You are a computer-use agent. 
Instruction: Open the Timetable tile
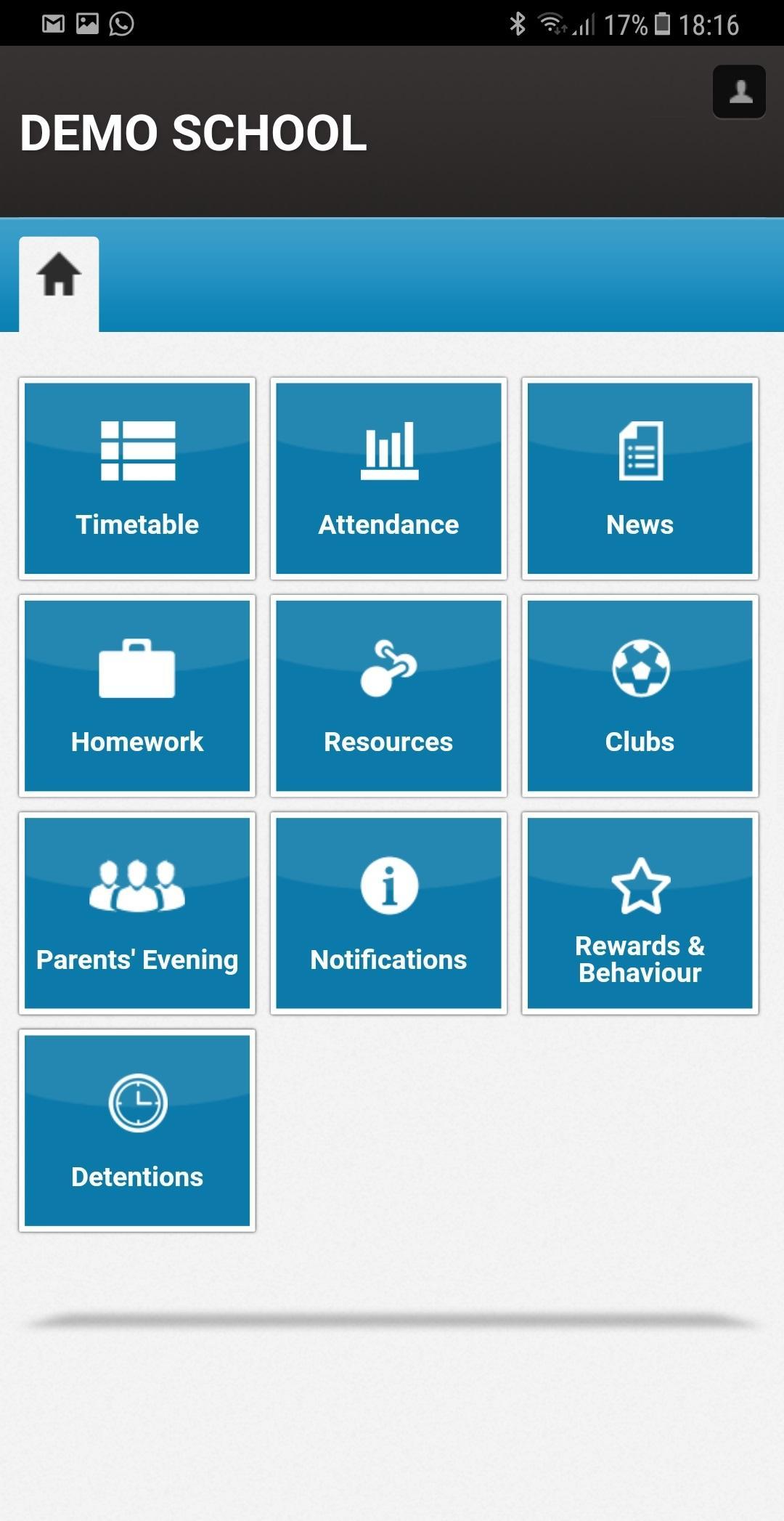coord(137,479)
